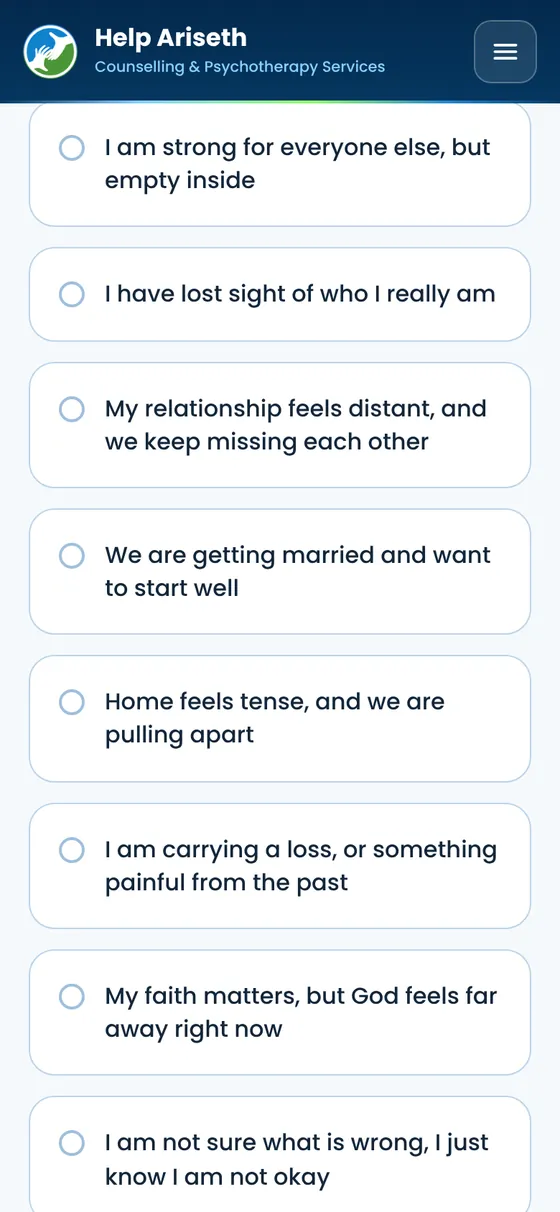The width and height of the screenshot is (560, 1212).
Task: Open the hamburger navigation menu
Action: point(505,51)
